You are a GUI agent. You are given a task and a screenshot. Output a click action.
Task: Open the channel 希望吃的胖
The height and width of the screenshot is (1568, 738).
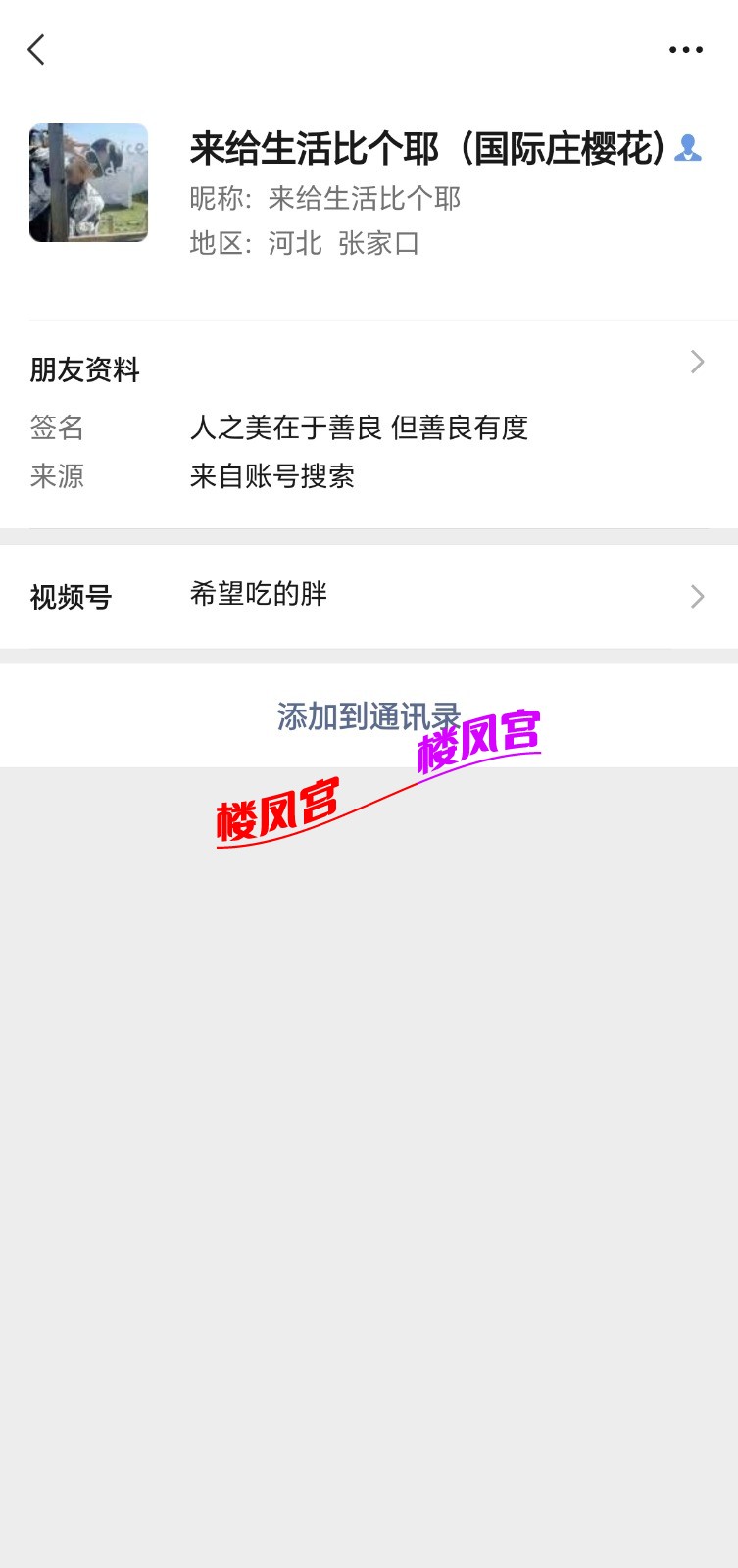pos(259,595)
